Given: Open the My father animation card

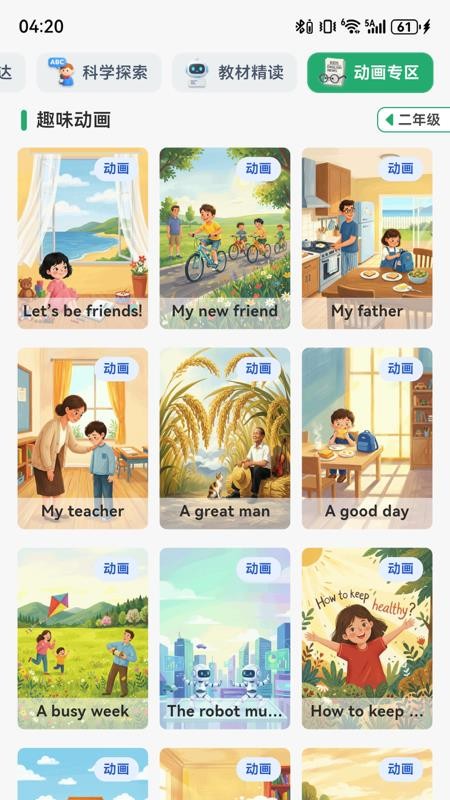Looking at the screenshot, I should 367,238.
